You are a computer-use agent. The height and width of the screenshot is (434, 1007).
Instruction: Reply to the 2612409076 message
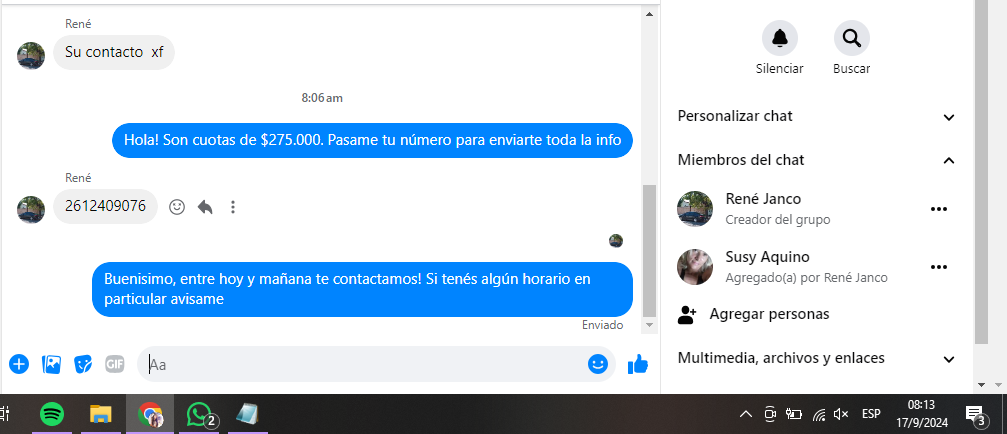point(205,207)
